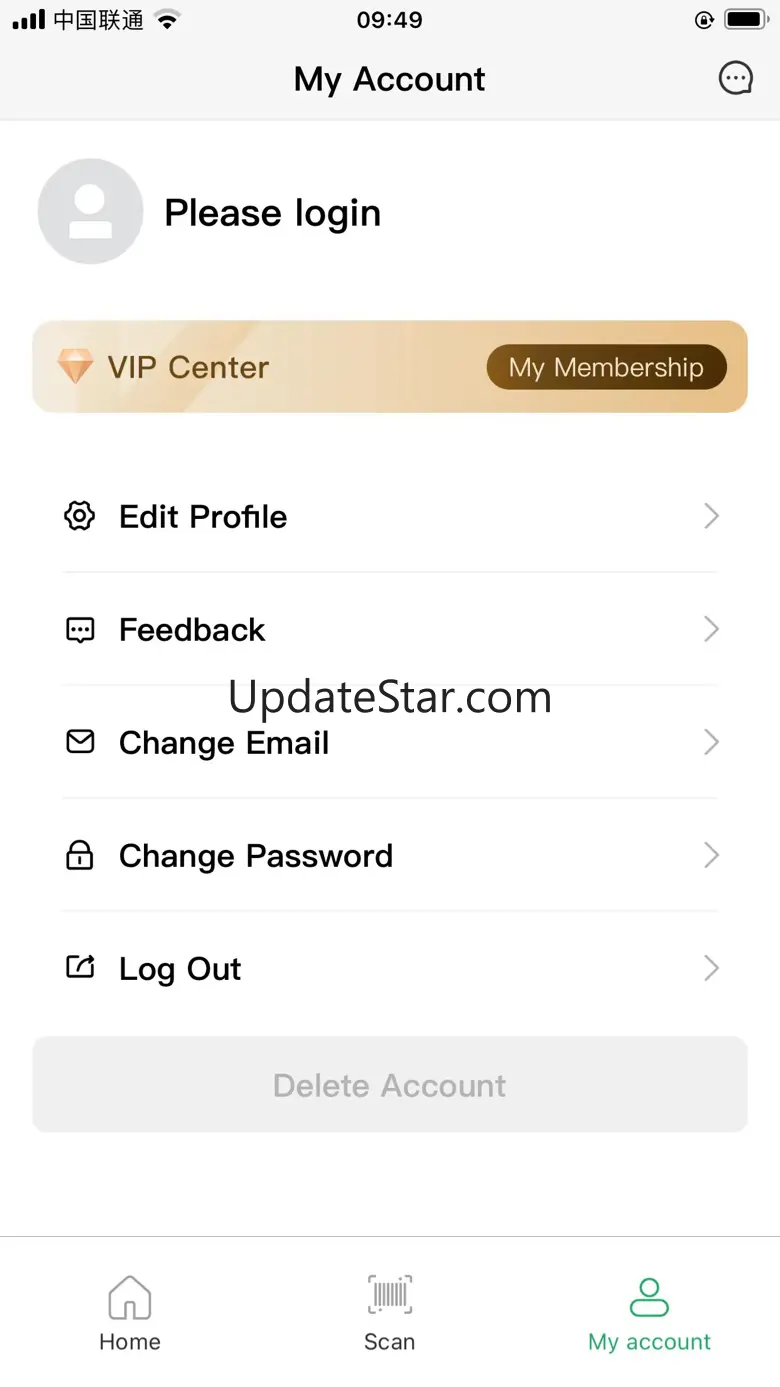The height and width of the screenshot is (1387, 780).
Task: Tap the profile avatar placeholder
Action: coord(90,212)
